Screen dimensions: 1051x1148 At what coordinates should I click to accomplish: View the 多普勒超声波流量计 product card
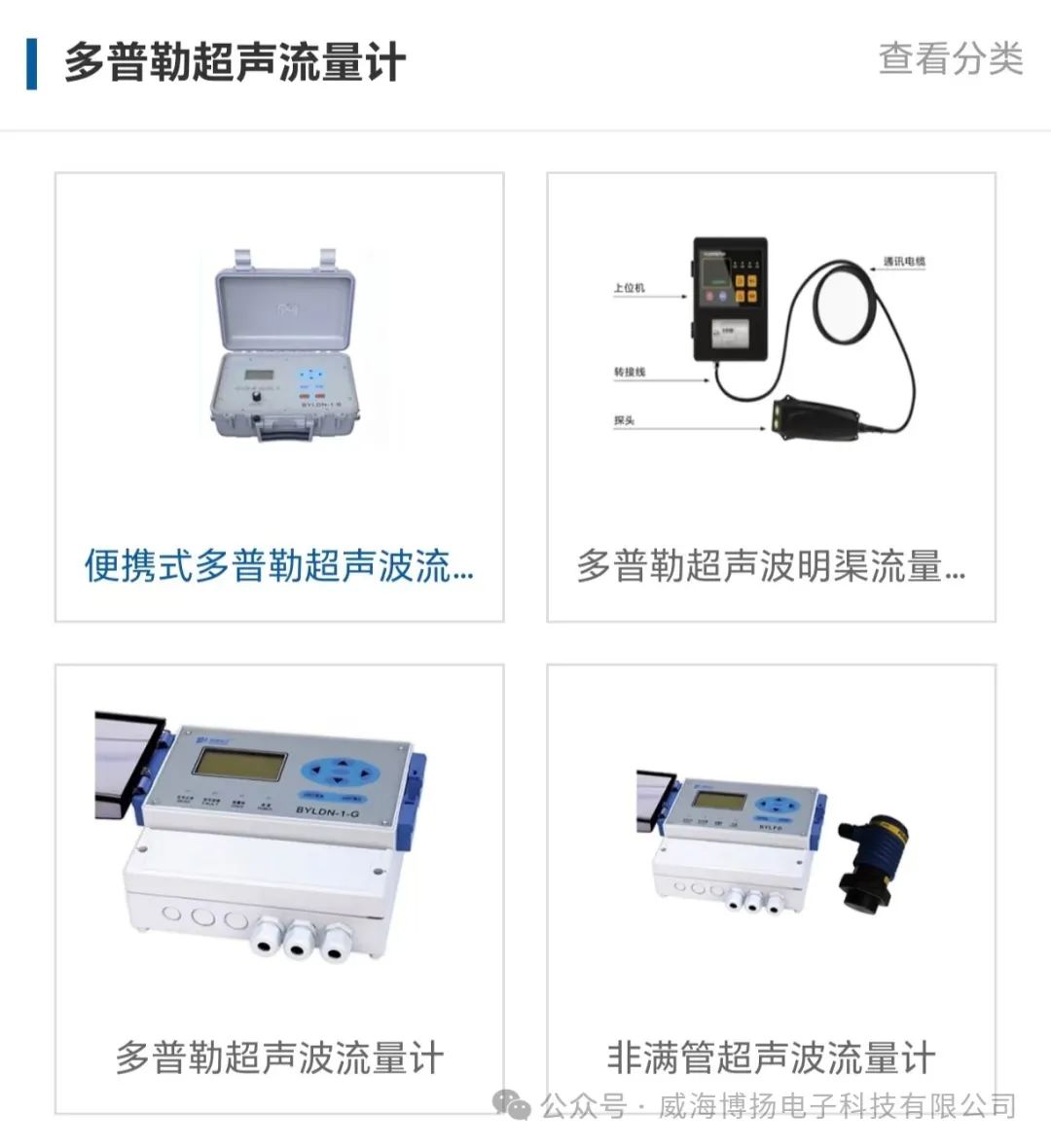click(x=279, y=889)
